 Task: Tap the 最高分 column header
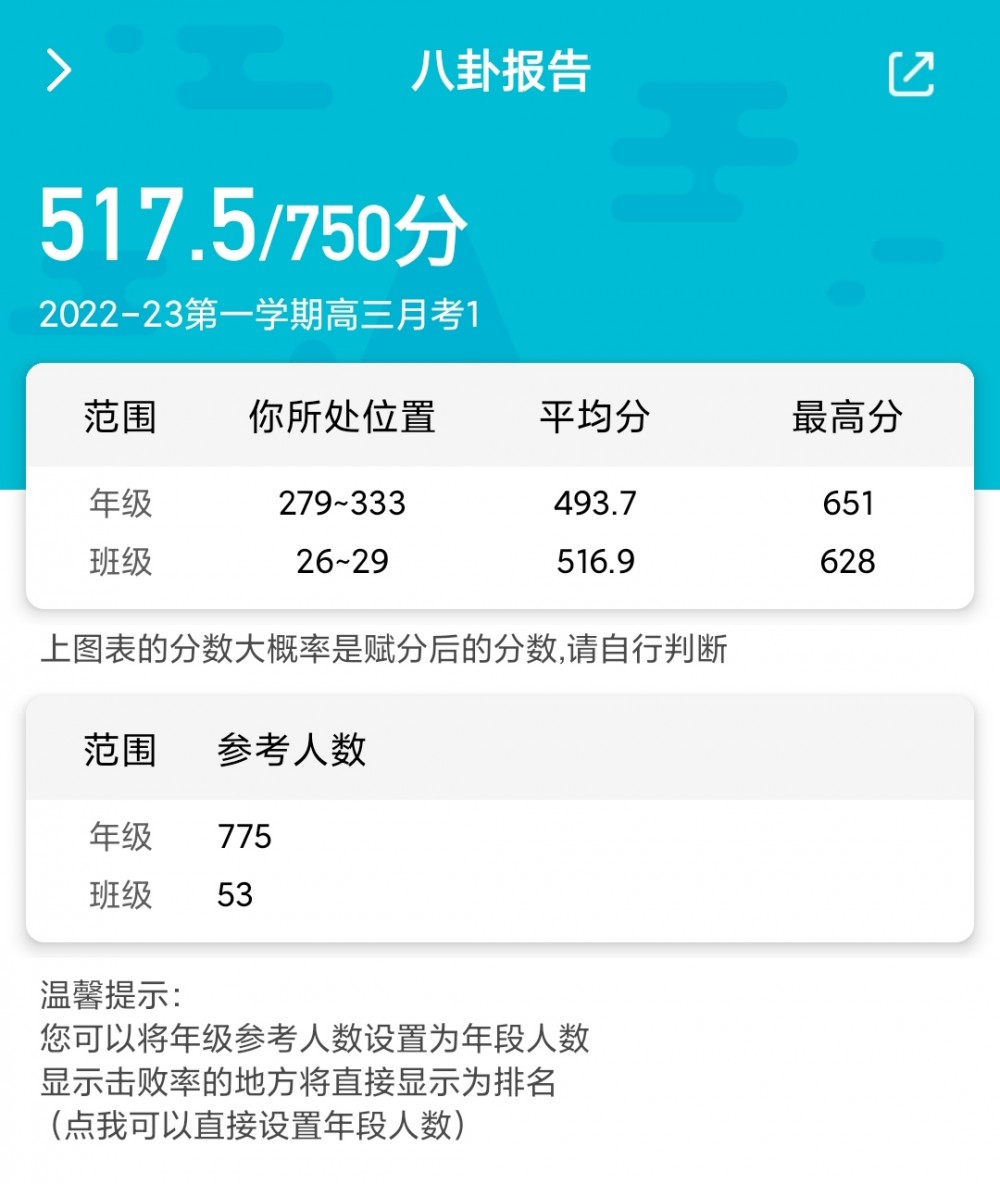pos(849,418)
